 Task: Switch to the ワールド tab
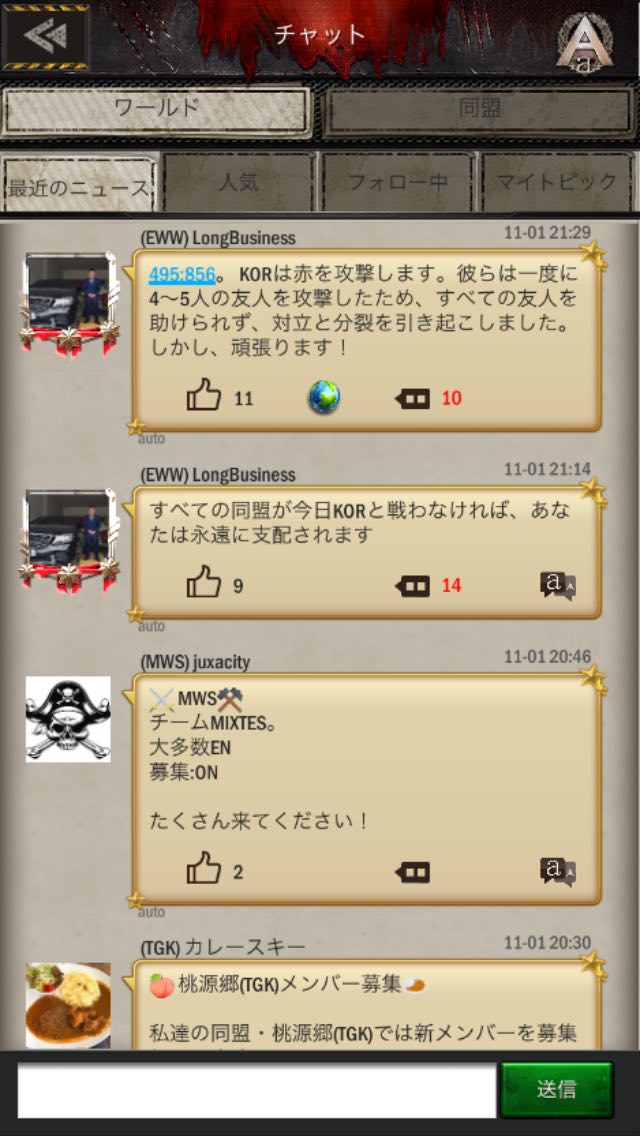click(157, 111)
